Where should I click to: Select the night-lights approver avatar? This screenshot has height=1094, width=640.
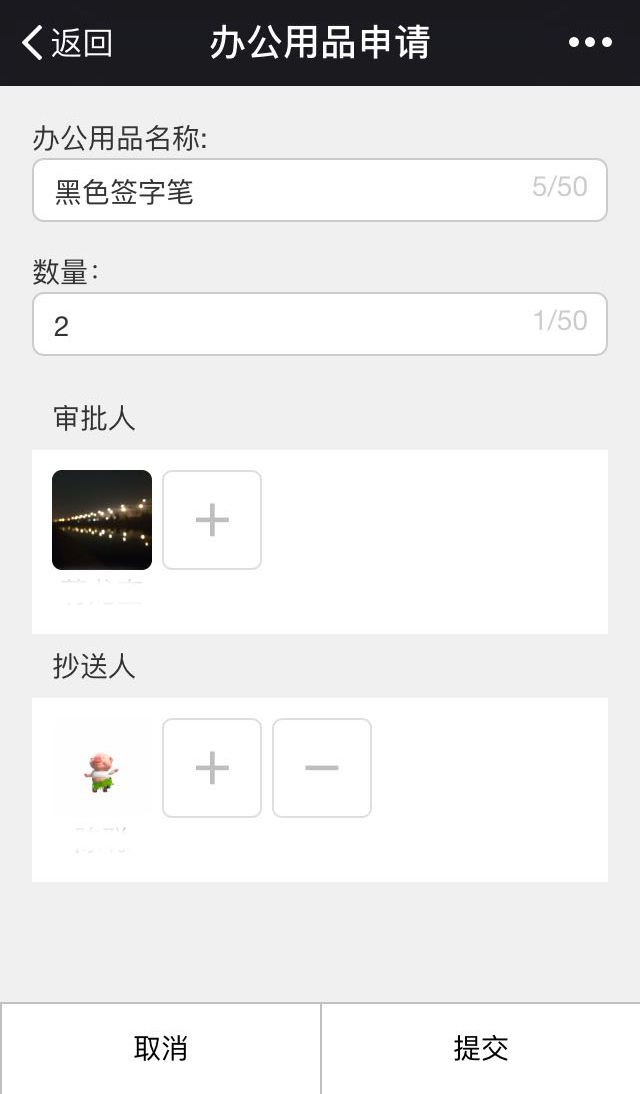click(x=102, y=520)
